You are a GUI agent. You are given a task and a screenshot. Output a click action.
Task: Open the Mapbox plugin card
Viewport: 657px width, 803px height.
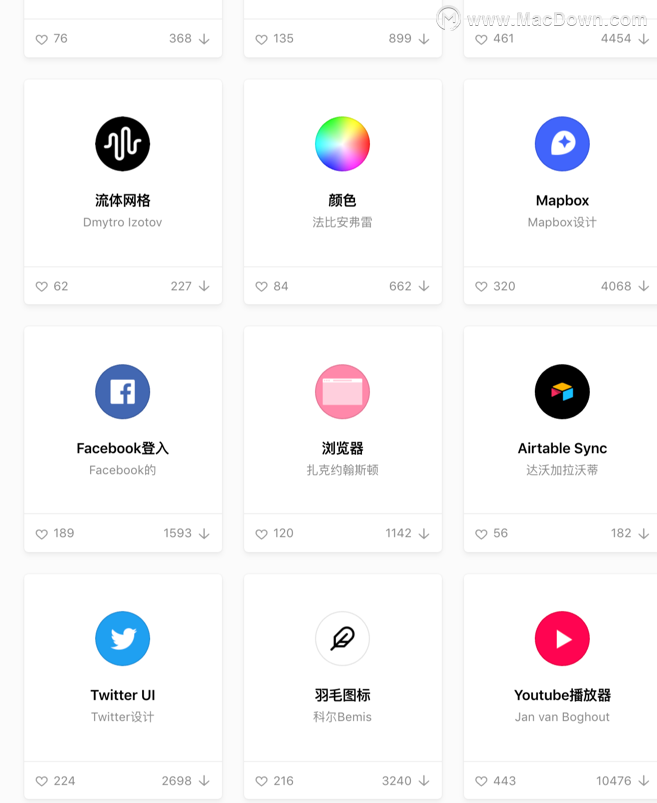click(x=562, y=172)
